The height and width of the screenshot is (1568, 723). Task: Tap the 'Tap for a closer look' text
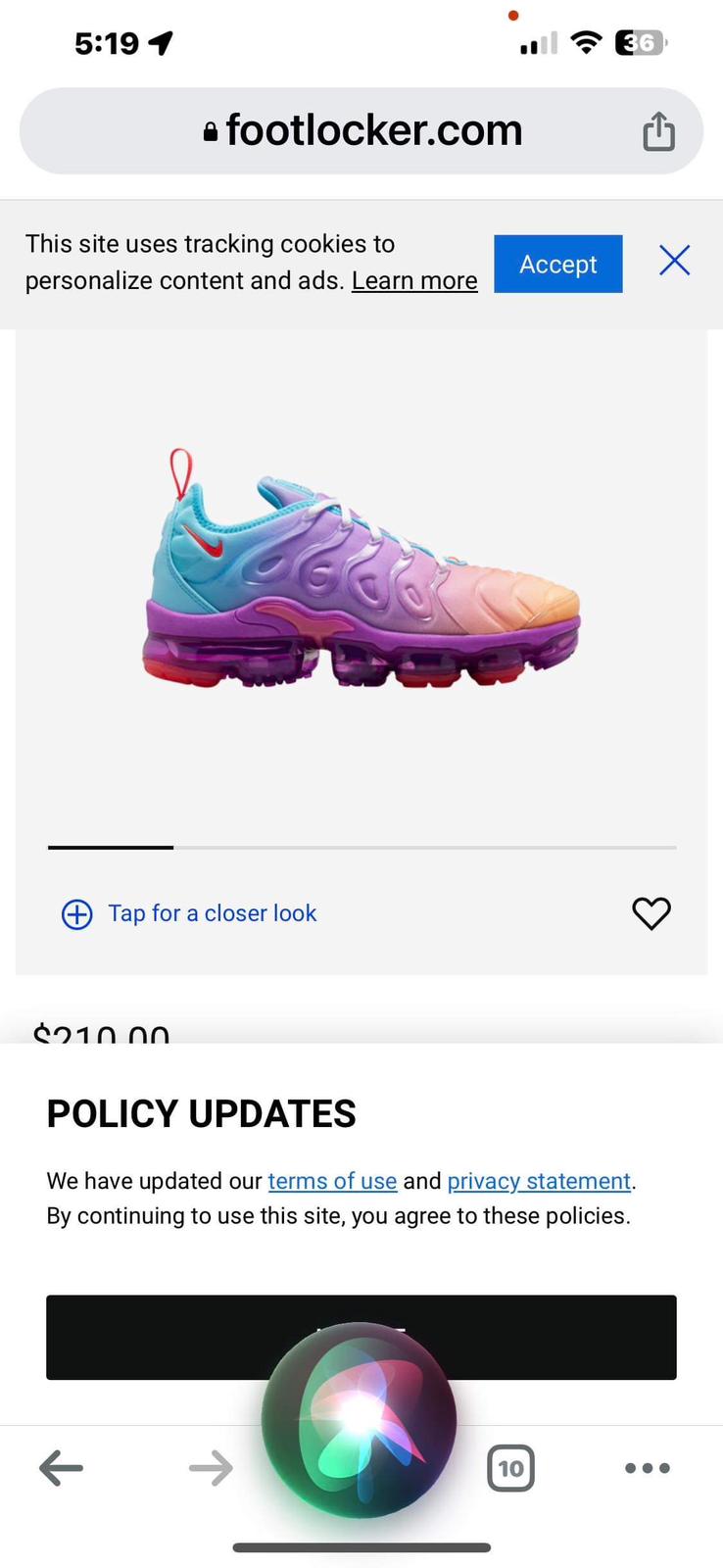[212, 913]
